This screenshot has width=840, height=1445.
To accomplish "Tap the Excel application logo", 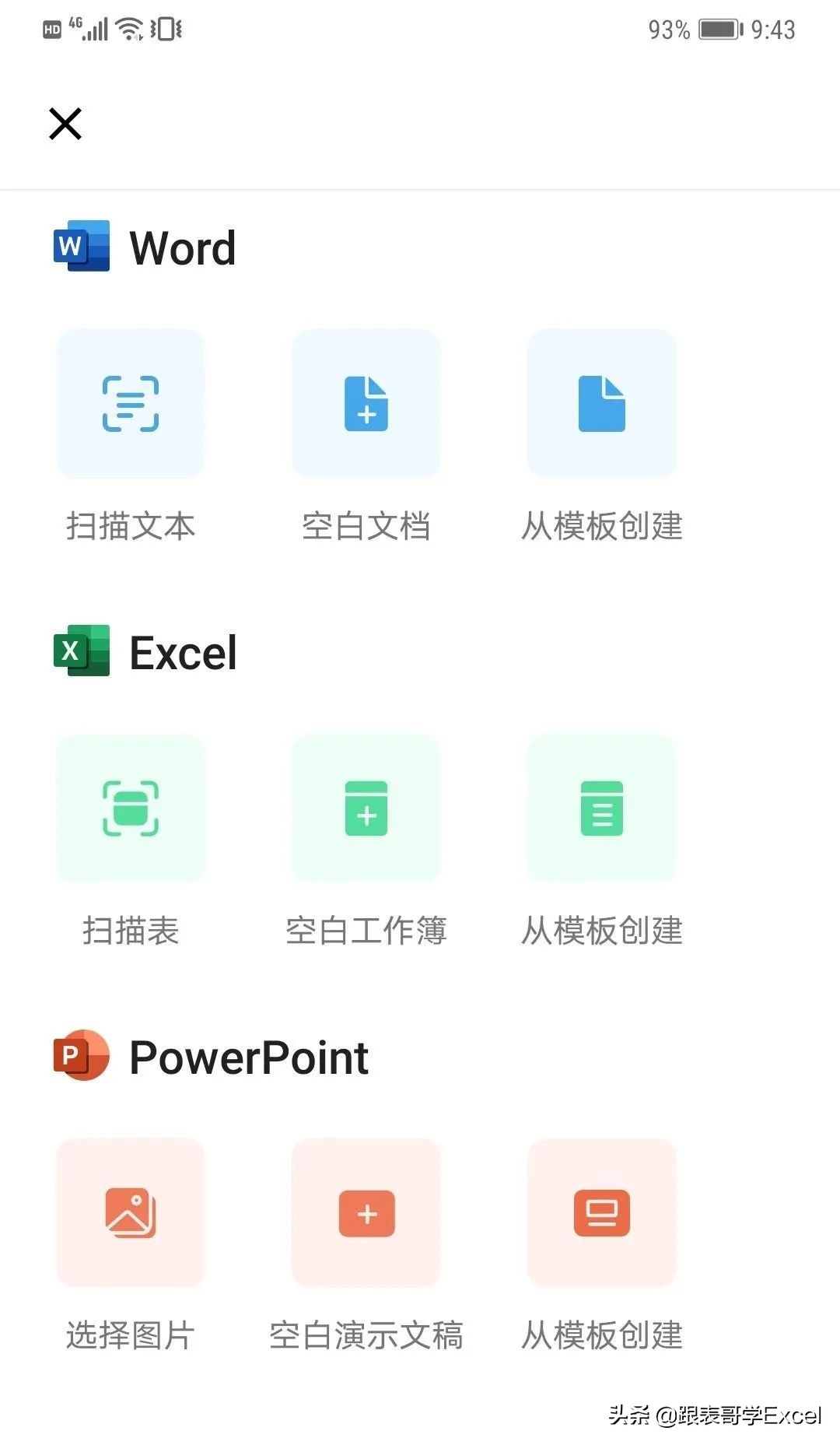I will pos(80,651).
